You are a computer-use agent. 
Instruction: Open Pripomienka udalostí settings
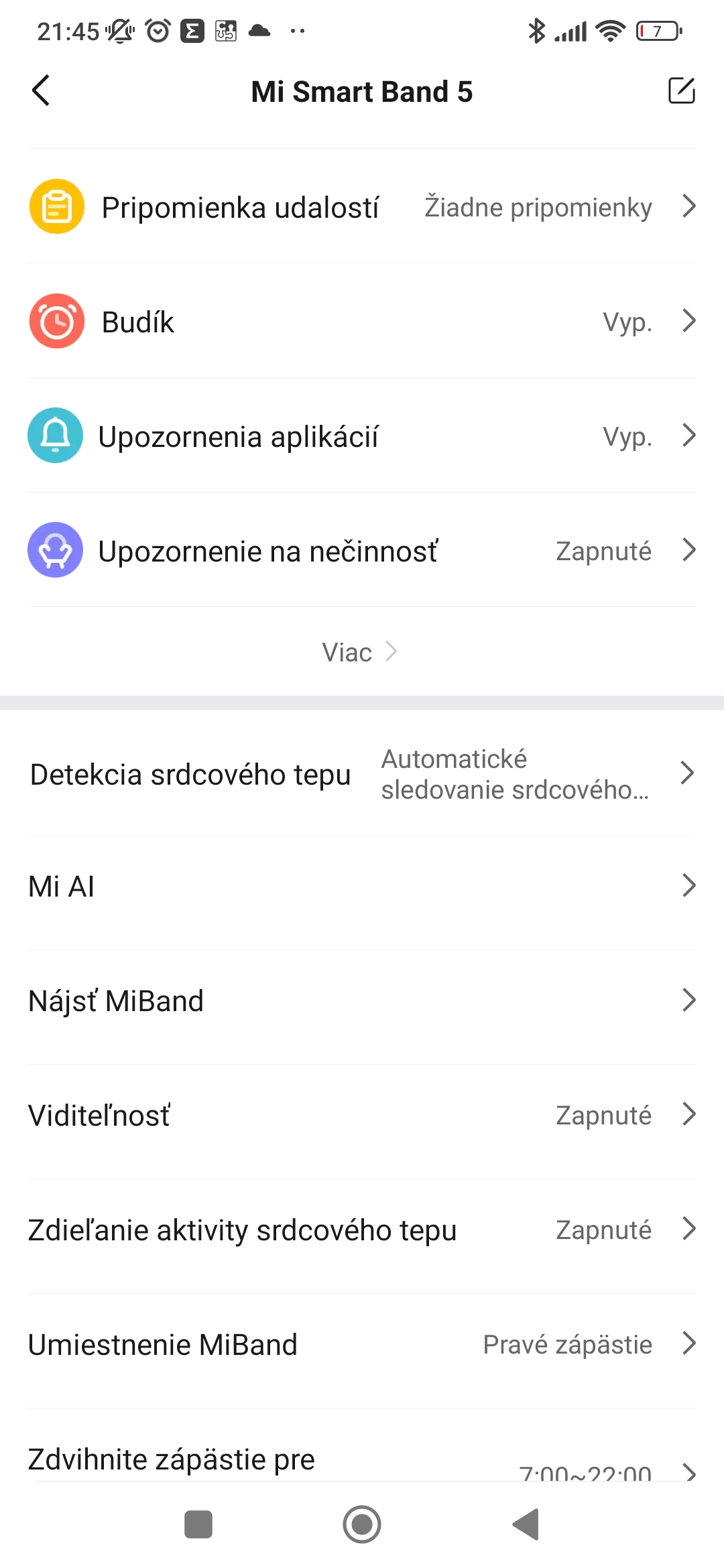tap(362, 206)
